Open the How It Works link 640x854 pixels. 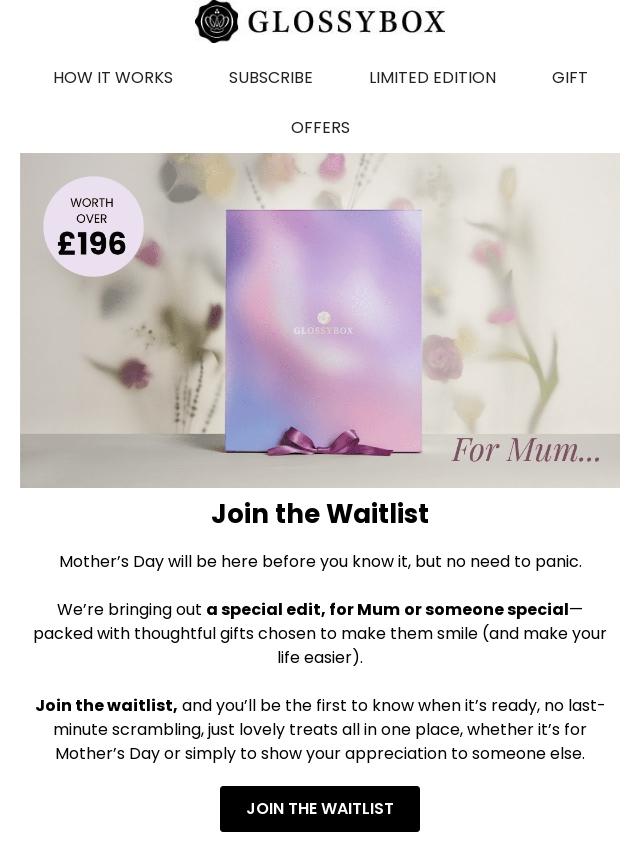(x=113, y=78)
